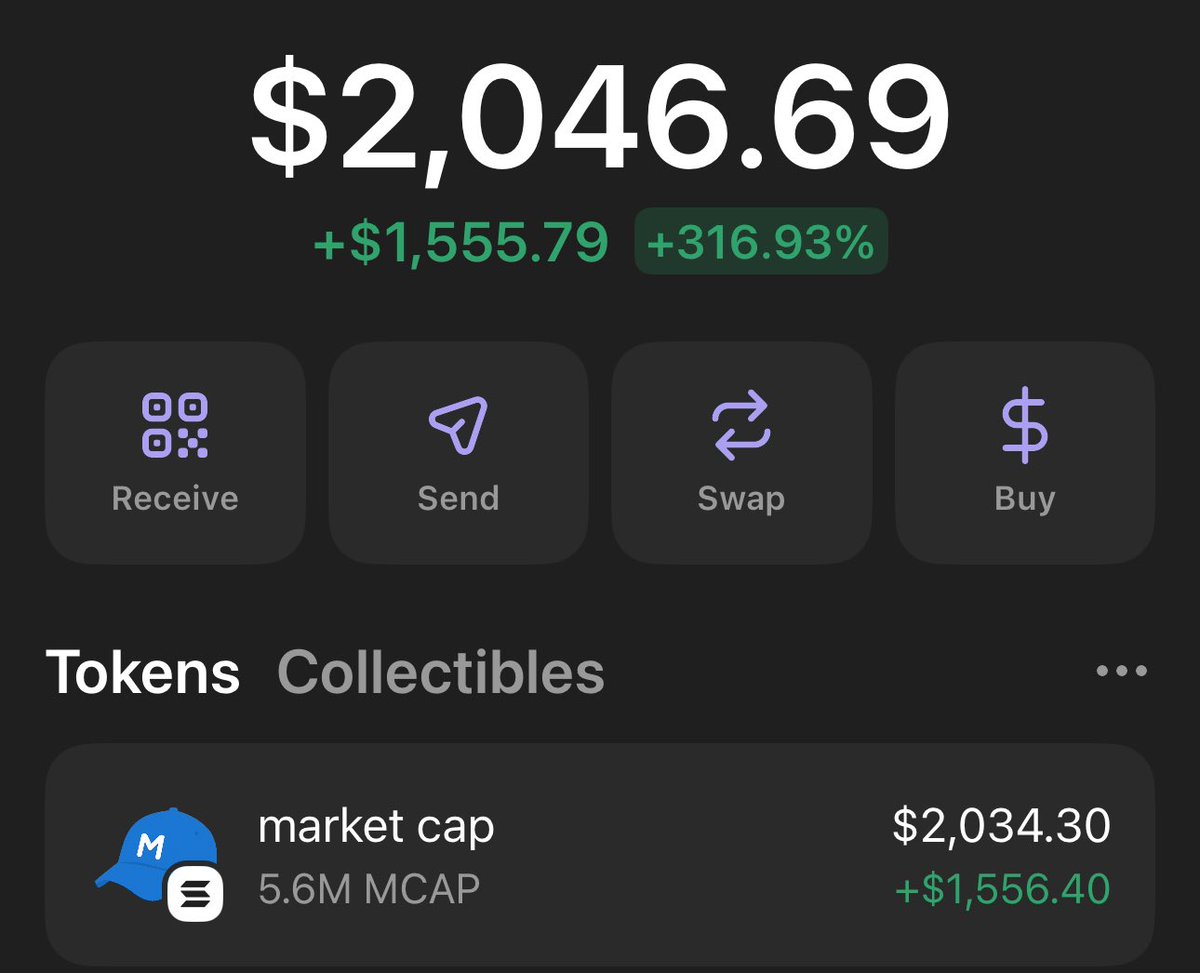
Task: Open the three-dot overflow menu
Action: tap(1121, 671)
